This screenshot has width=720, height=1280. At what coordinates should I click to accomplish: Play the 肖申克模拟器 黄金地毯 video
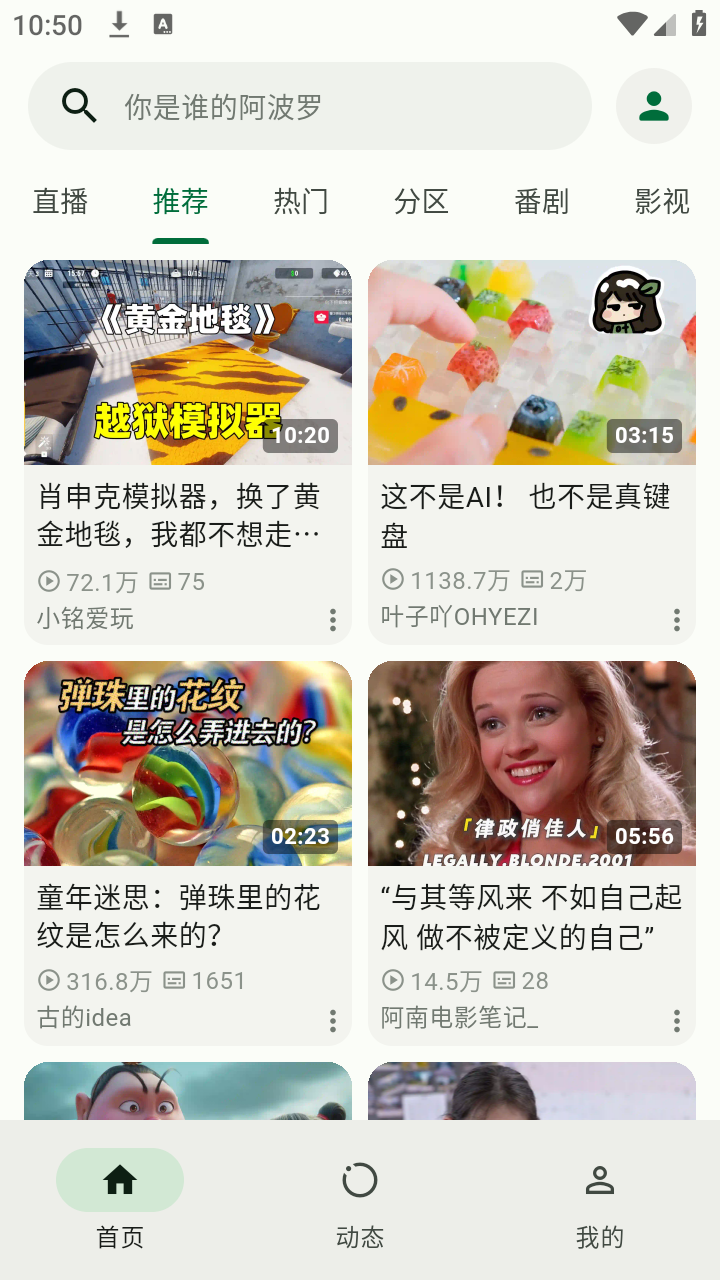click(188, 363)
